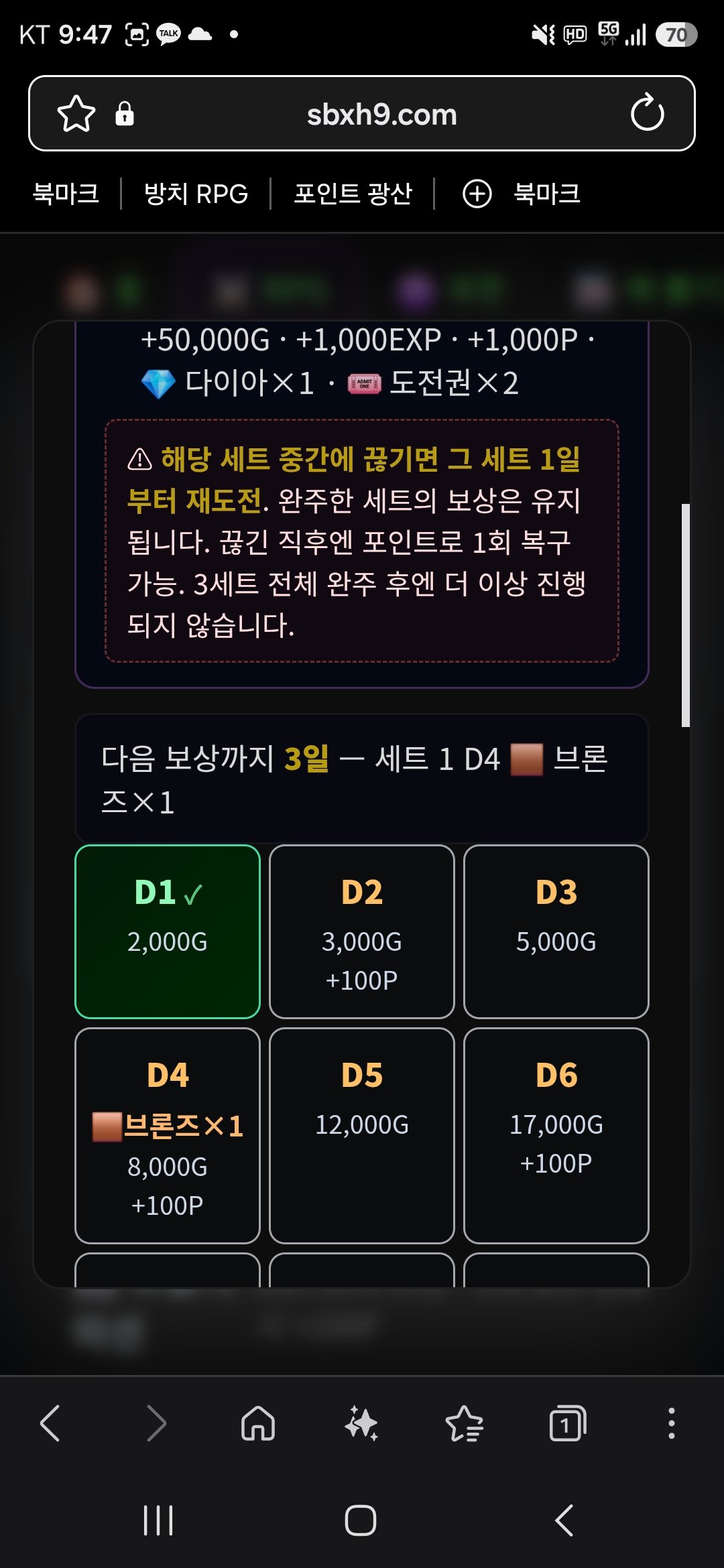Go to the browser home page
Image resolution: width=724 pixels, height=1568 pixels.
click(x=258, y=1423)
